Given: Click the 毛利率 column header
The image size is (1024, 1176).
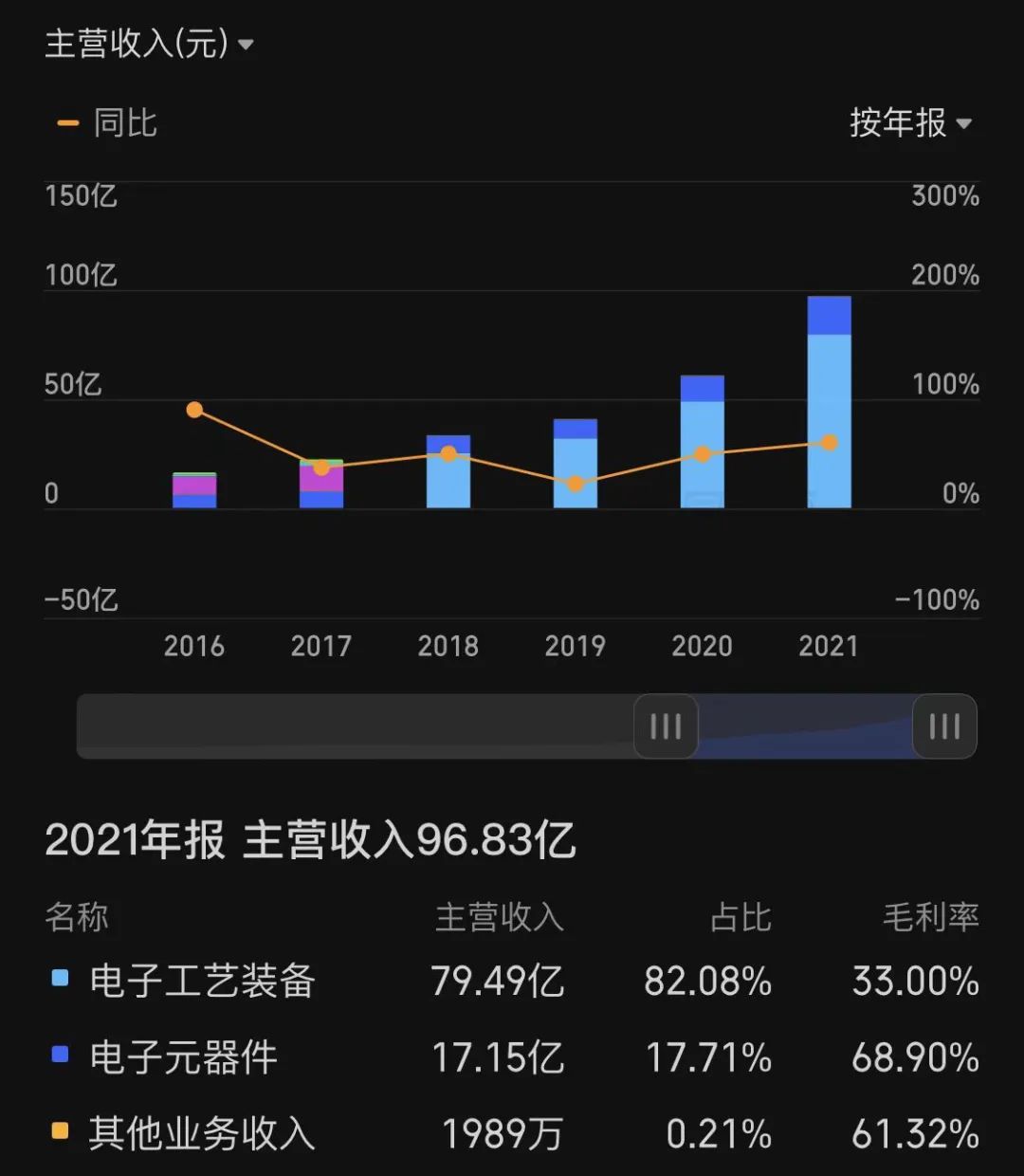Looking at the screenshot, I should (x=930, y=917).
